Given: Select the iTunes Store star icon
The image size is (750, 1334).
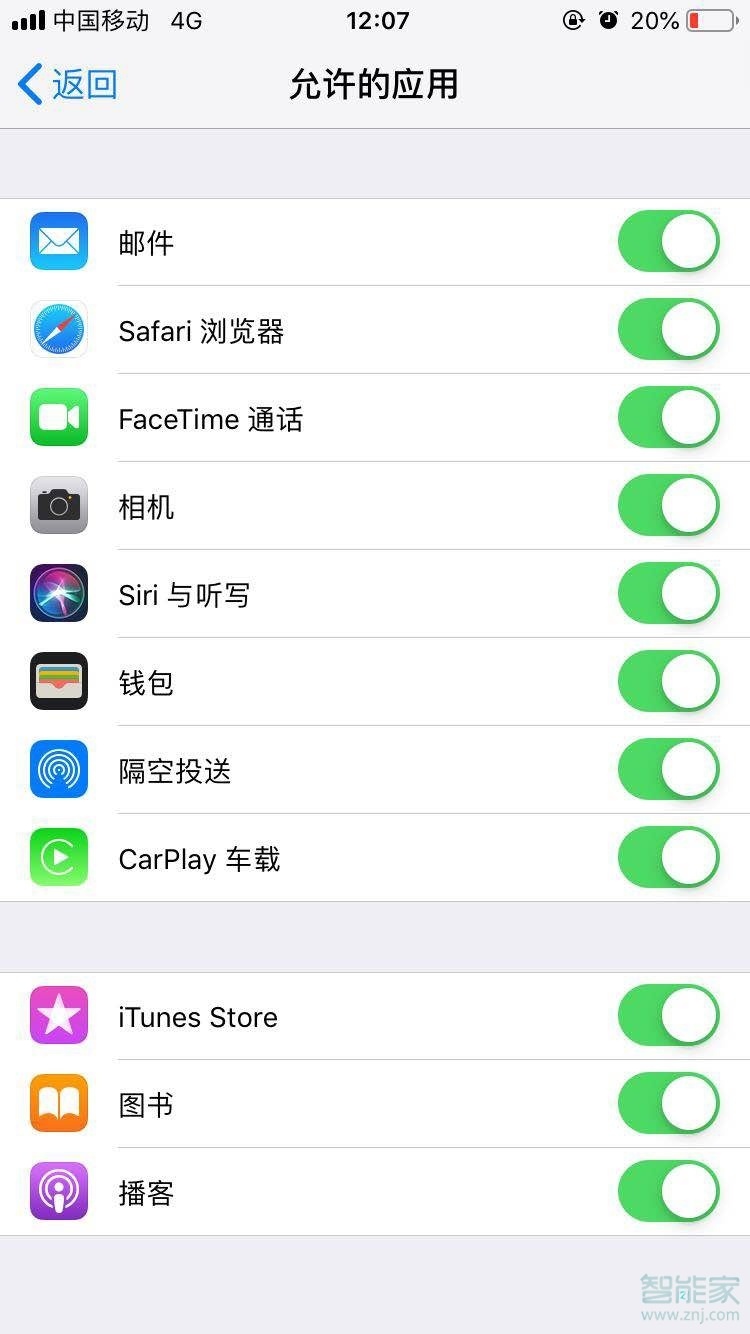Looking at the screenshot, I should pos(58,1015).
